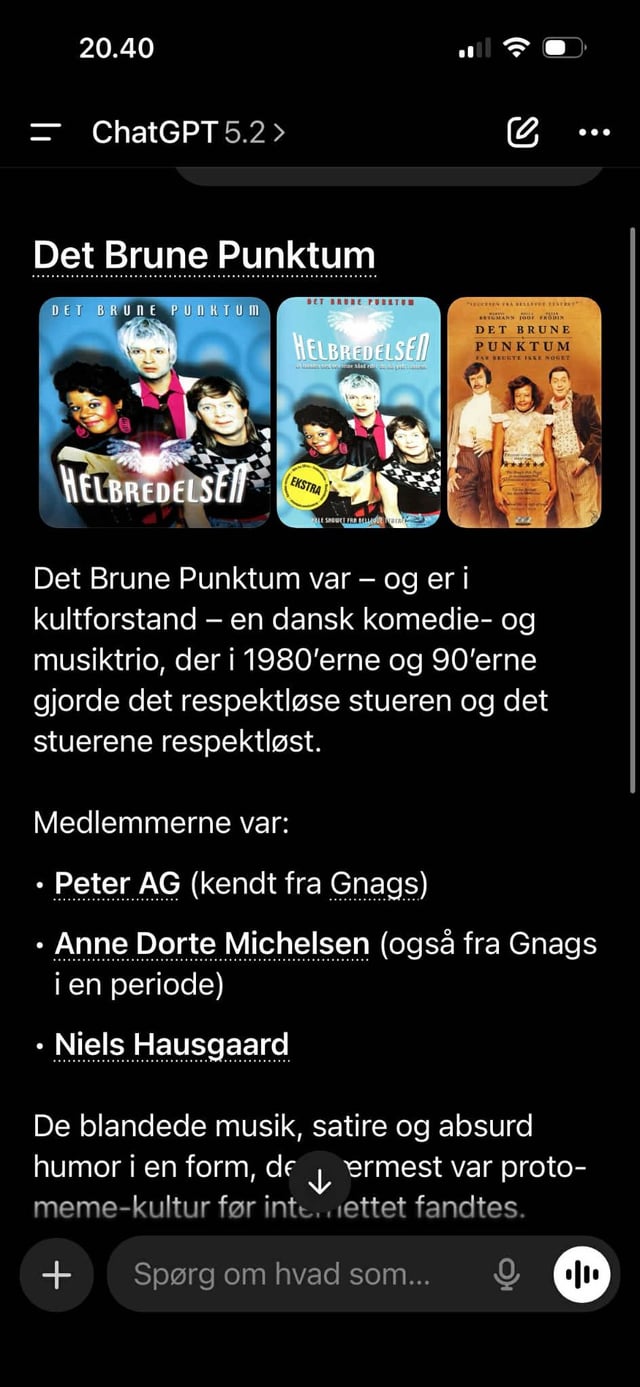Start a new chat
640x1387 pixels.
[522, 132]
